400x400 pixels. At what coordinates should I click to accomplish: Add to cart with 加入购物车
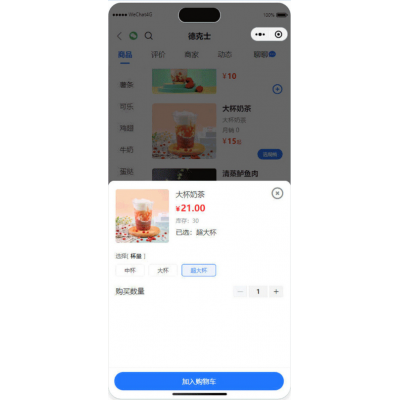(199, 381)
